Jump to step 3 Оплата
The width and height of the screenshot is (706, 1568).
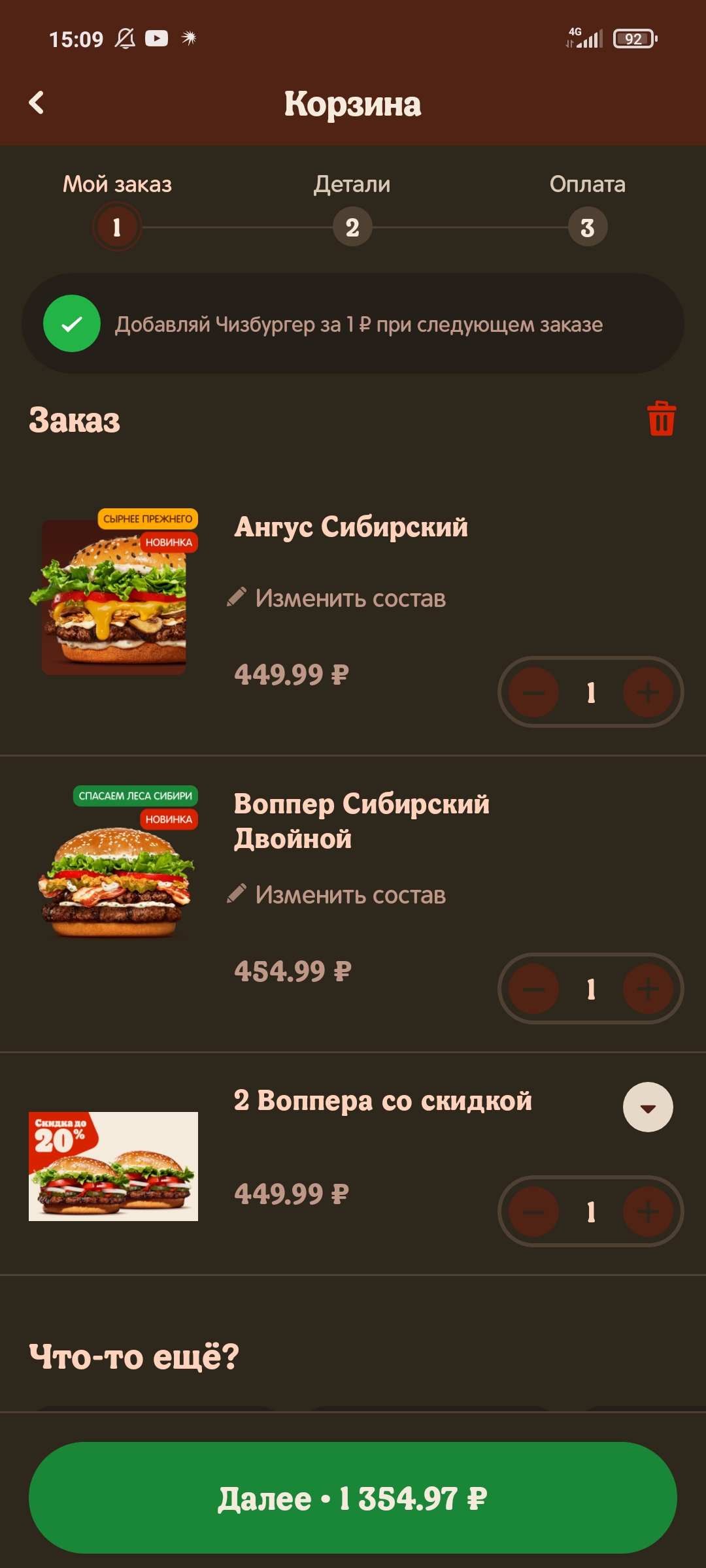pos(587,227)
